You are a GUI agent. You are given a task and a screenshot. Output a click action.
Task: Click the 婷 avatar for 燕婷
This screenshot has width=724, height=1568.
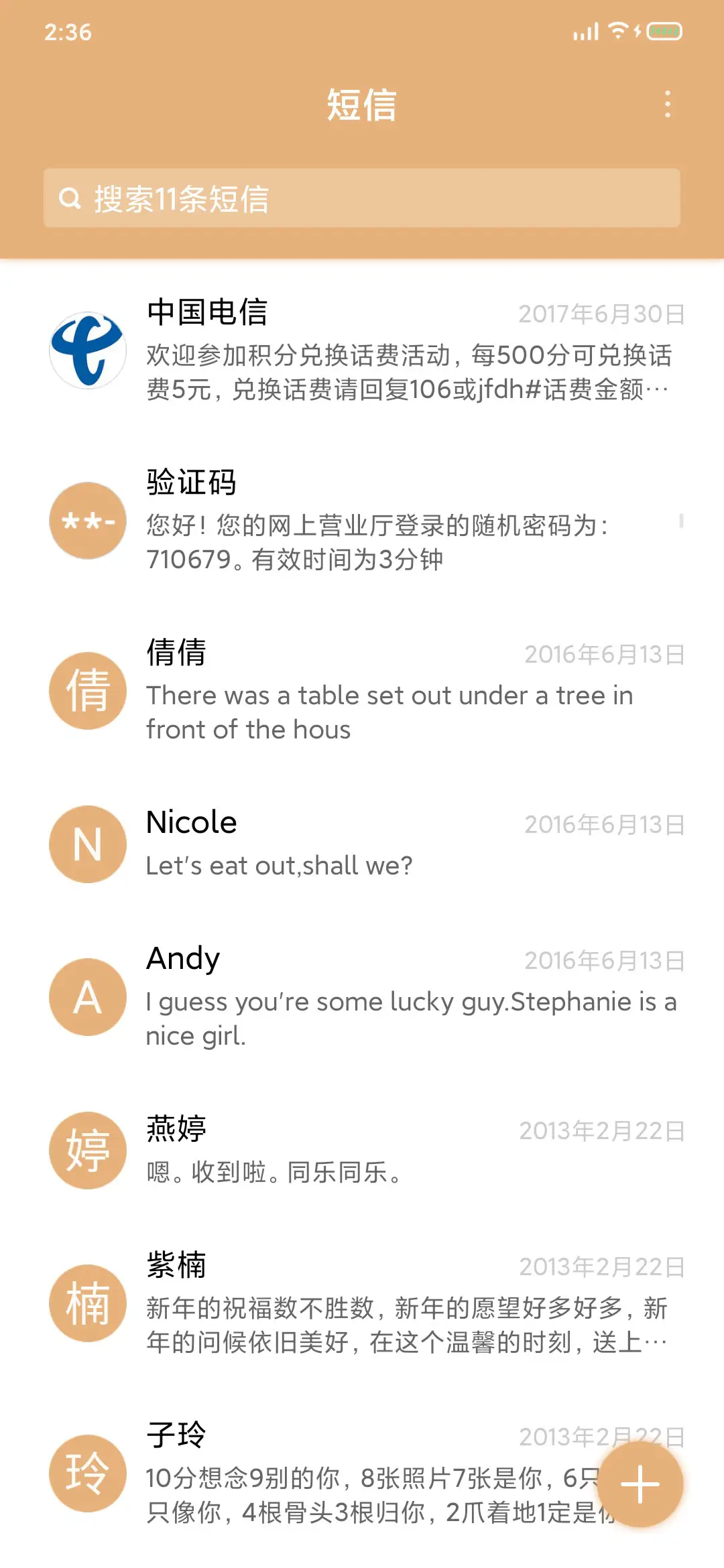pos(86,1151)
